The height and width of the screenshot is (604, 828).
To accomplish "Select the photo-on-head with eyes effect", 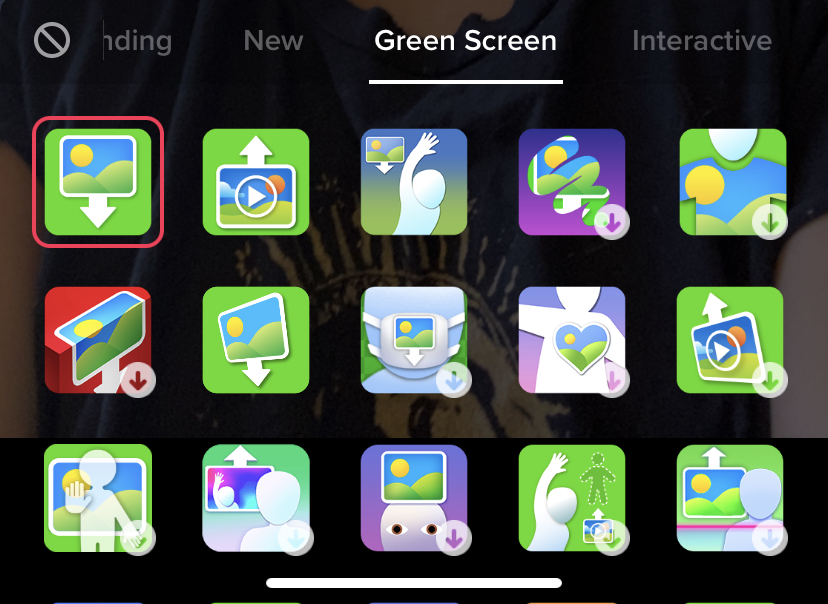I will pos(414,497).
